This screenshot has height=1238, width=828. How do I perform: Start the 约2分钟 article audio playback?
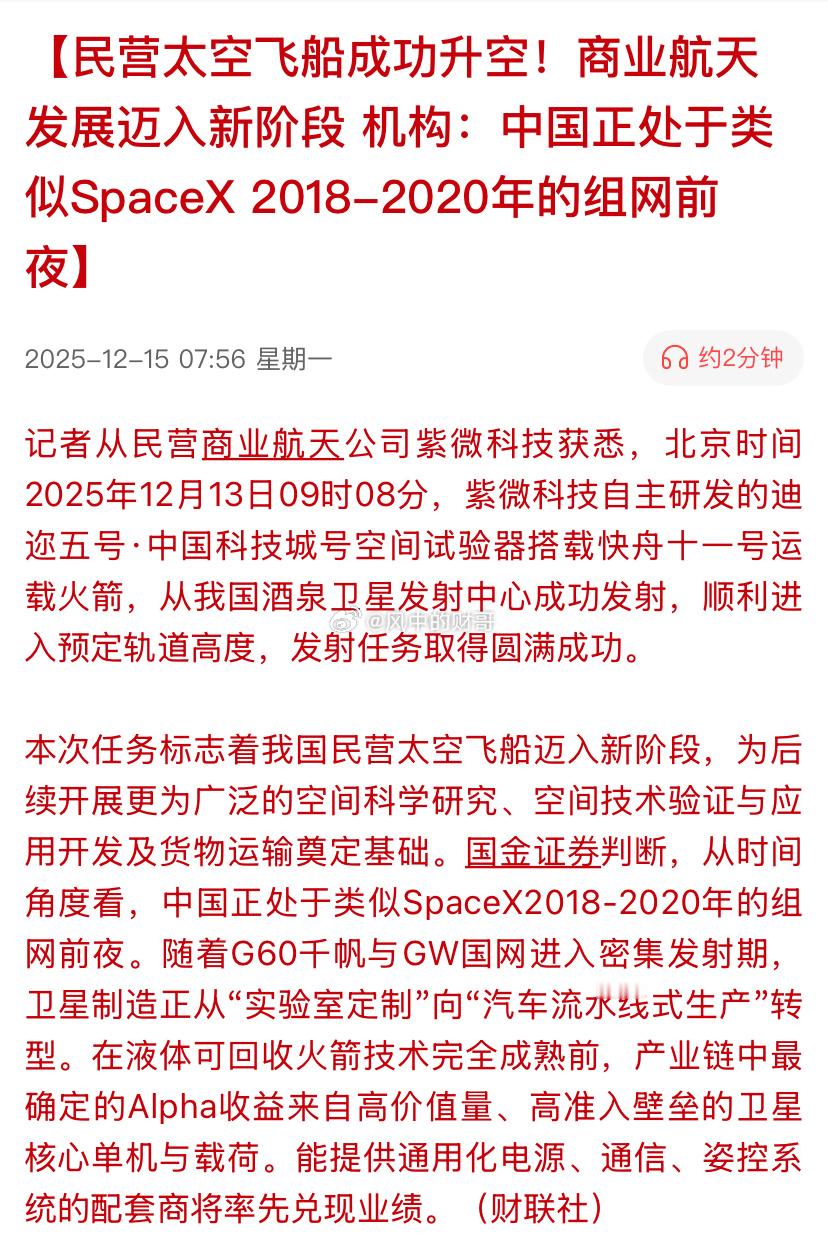[721, 358]
